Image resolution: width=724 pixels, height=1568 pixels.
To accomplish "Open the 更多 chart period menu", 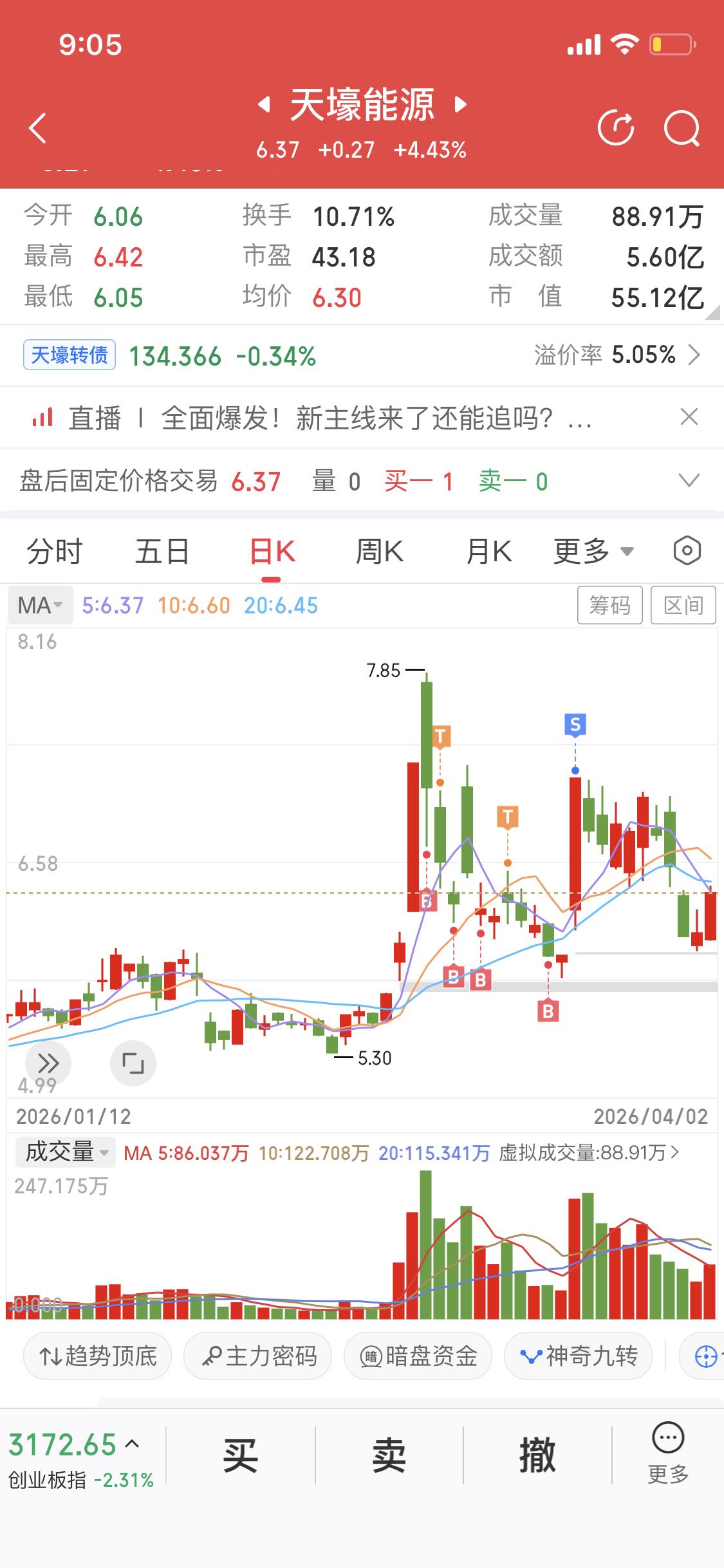I will pyautogui.click(x=592, y=552).
